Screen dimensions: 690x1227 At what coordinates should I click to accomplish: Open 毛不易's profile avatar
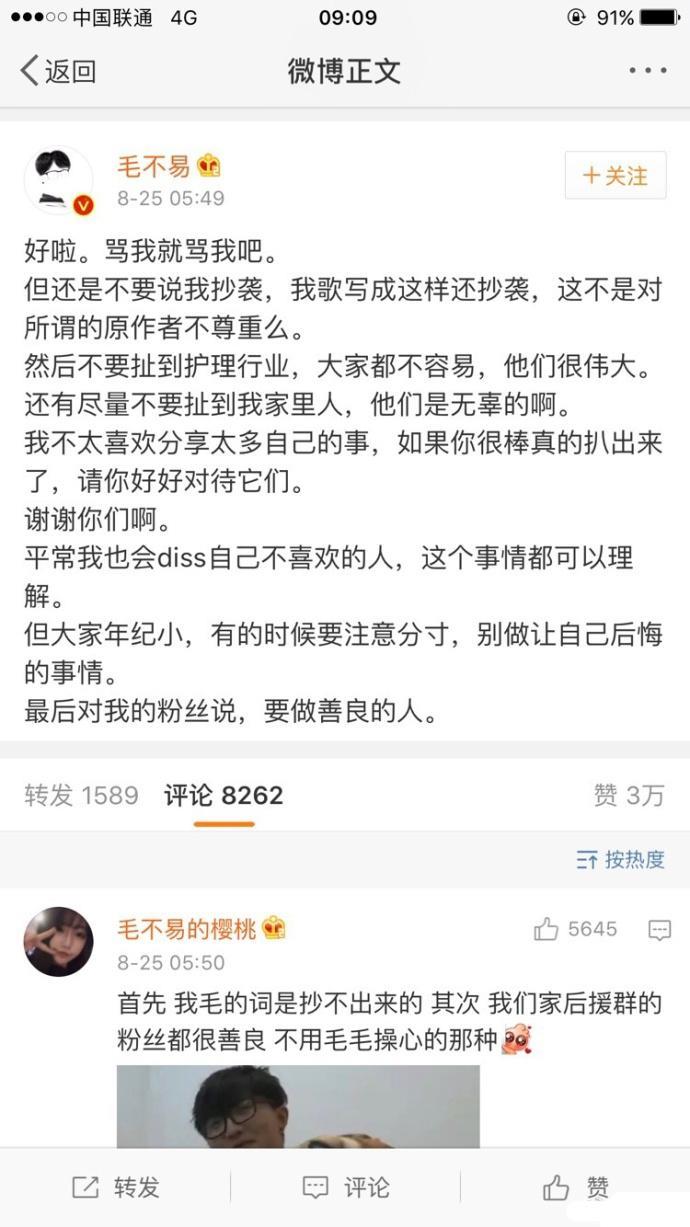pos(58,180)
